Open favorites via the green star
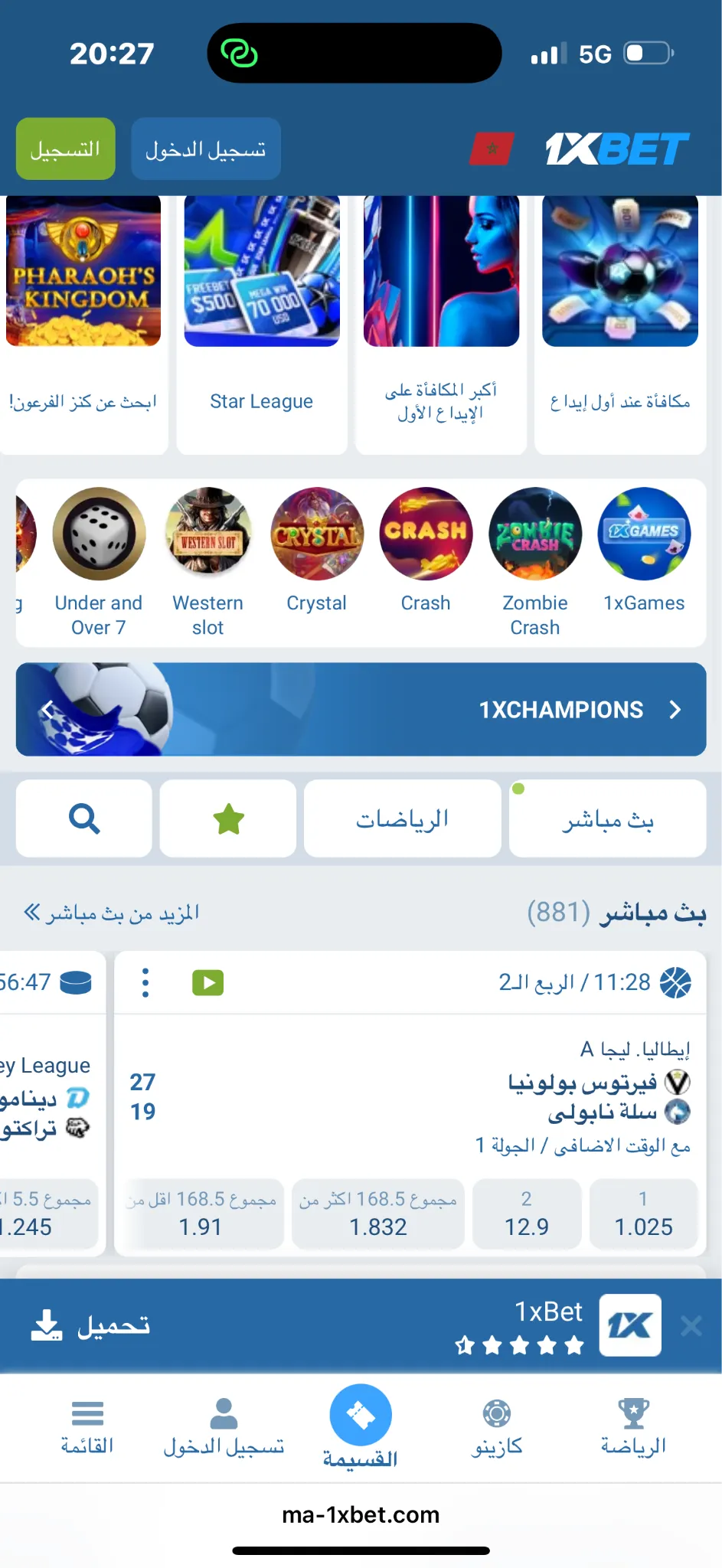722x1568 pixels. [228, 818]
